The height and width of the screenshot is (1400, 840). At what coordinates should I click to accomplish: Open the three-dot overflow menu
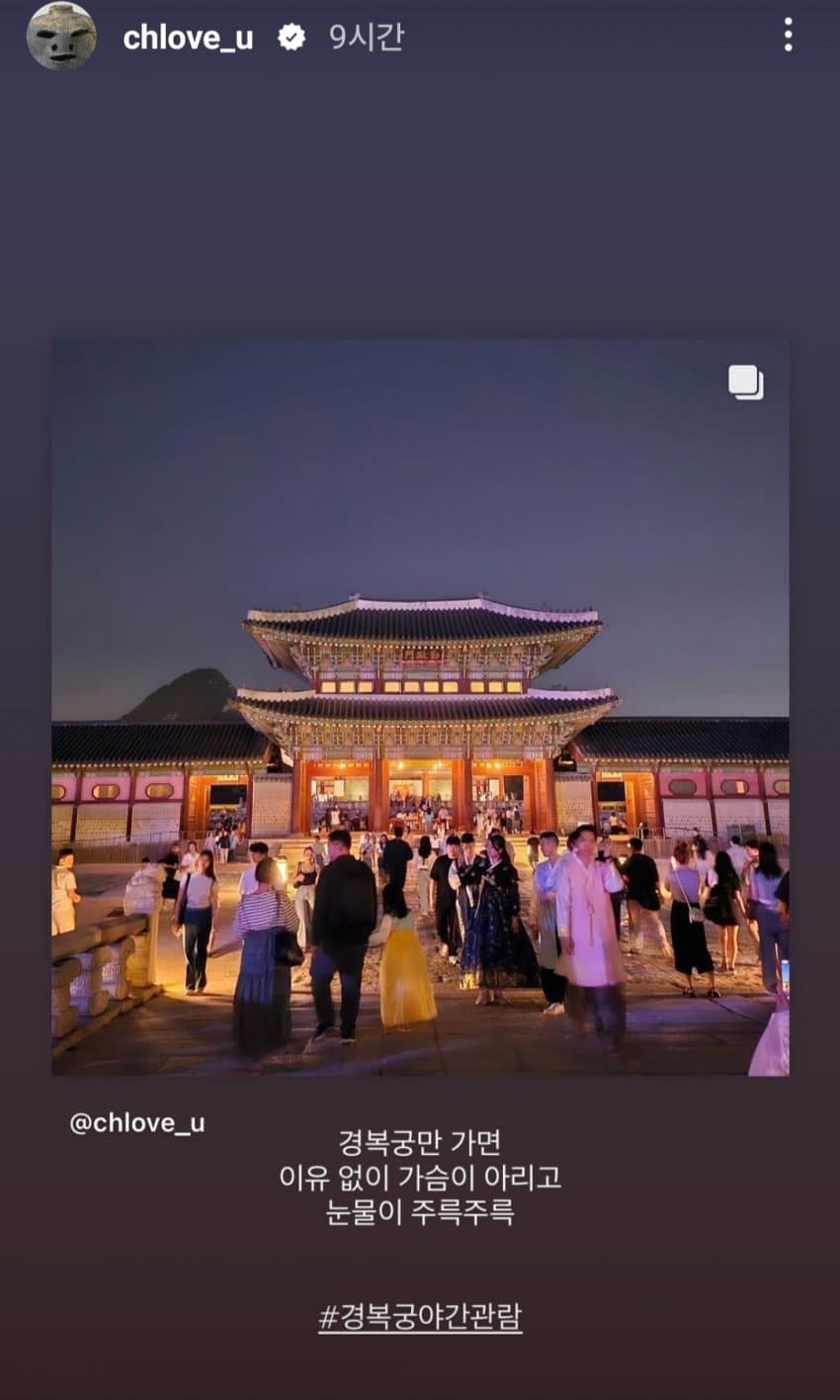788,36
